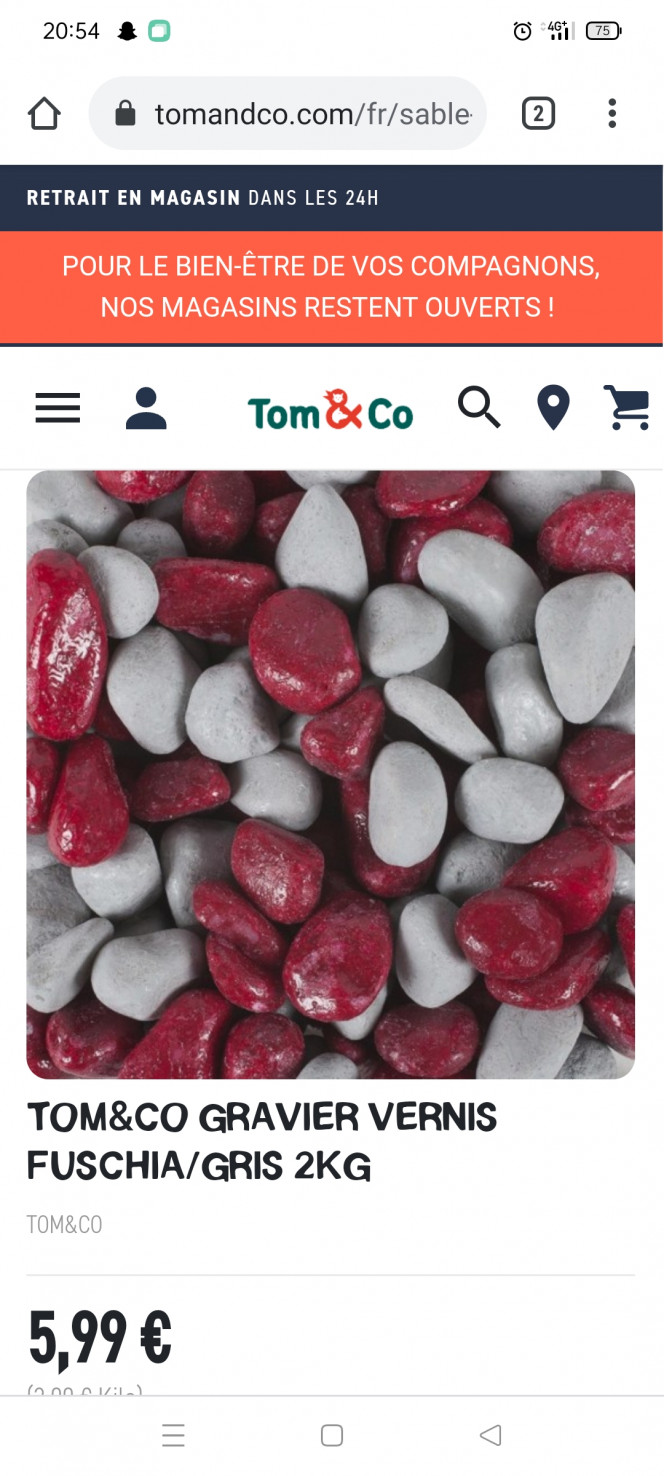The image size is (664, 1476).
Task: Enlarge the gravel product photo
Action: 330,774
